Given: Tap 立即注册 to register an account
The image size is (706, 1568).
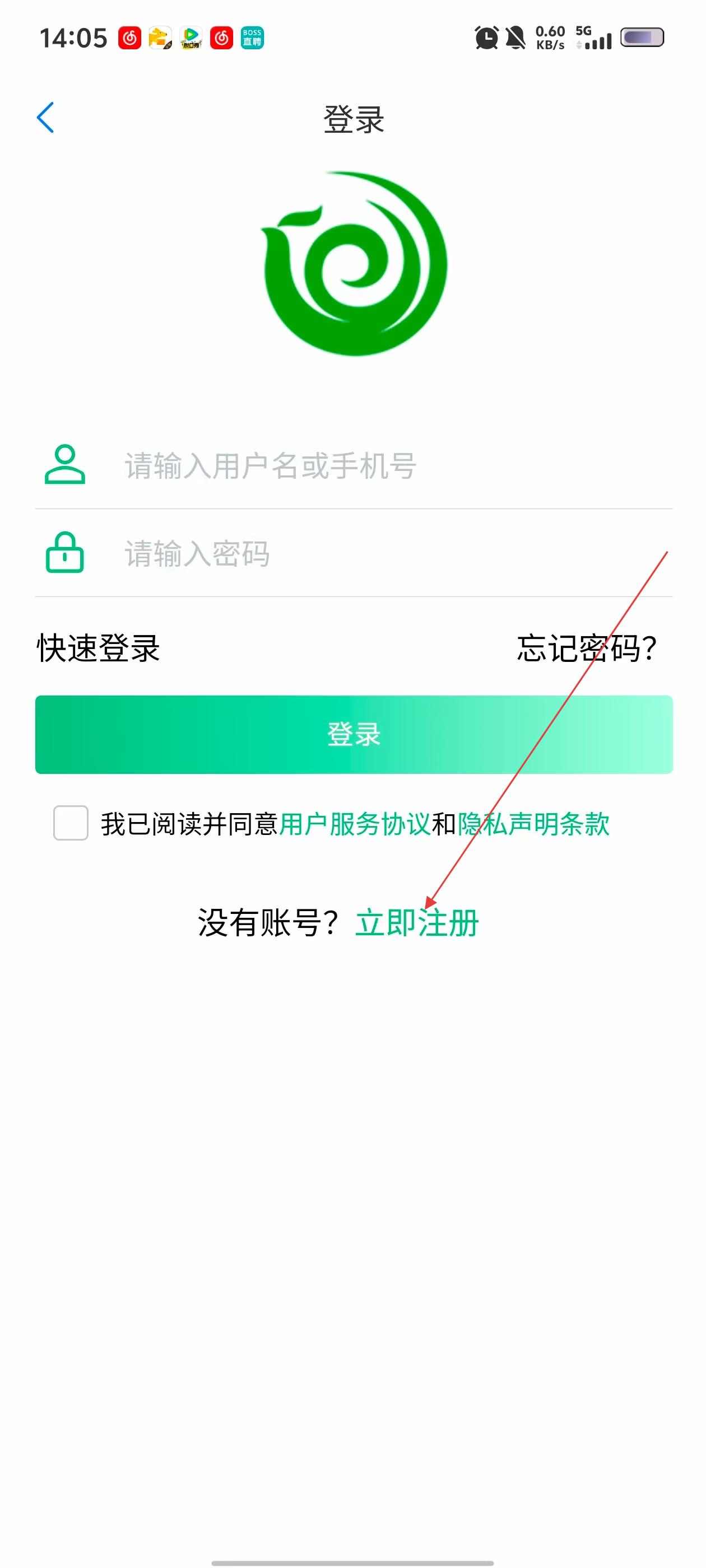Looking at the screenshot, I should [x=417, y=923].
